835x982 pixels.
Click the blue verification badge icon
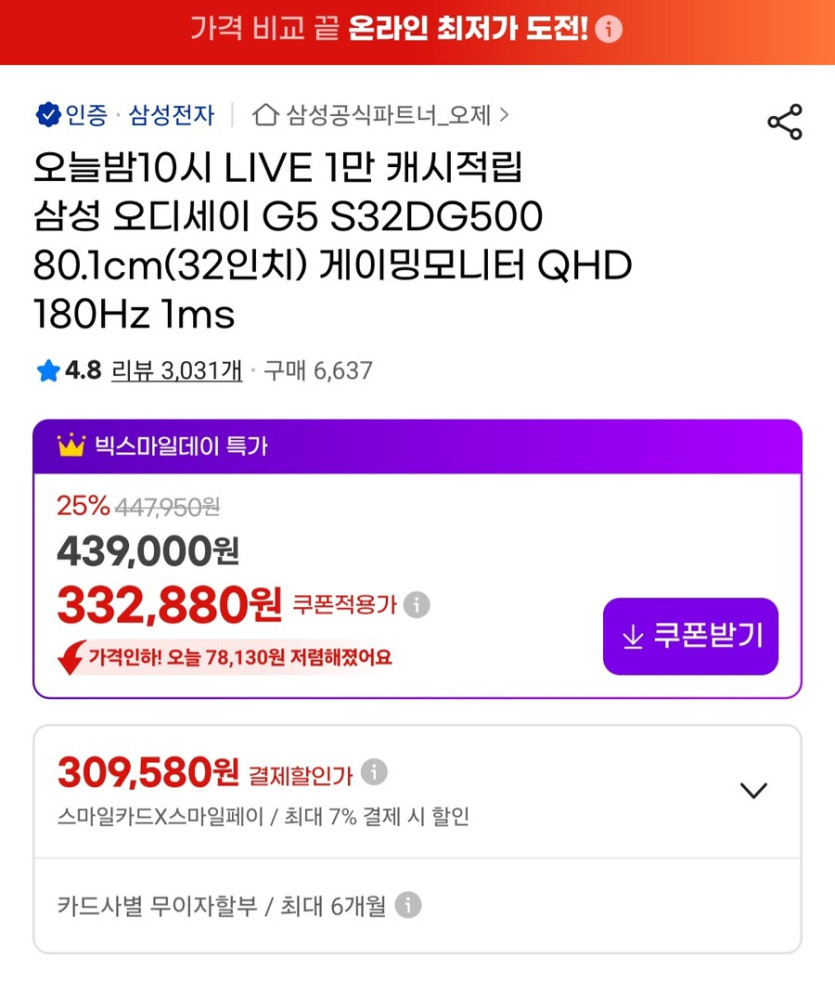tap(48, 116)
